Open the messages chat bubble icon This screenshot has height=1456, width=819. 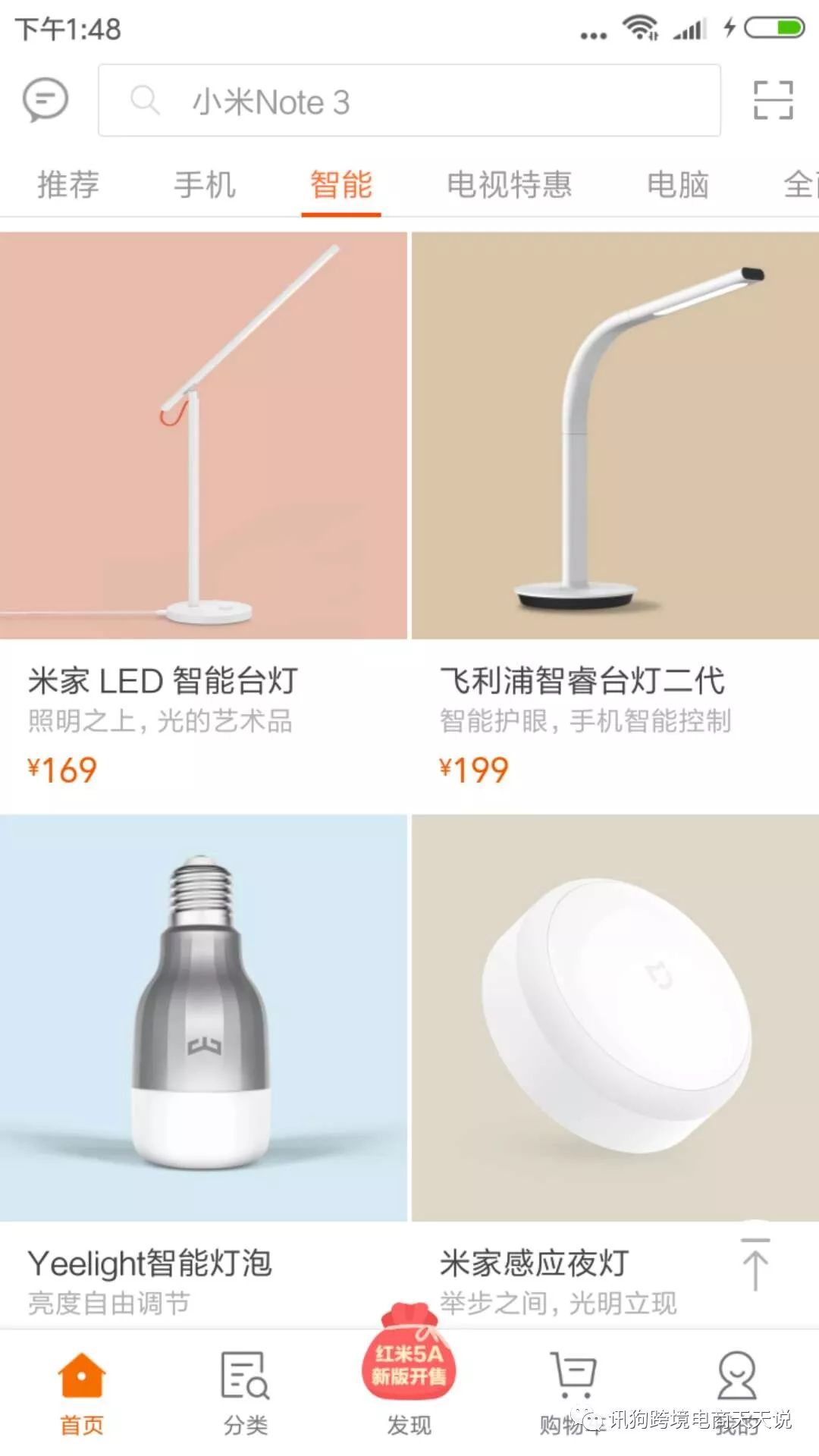tap(45, 100)
